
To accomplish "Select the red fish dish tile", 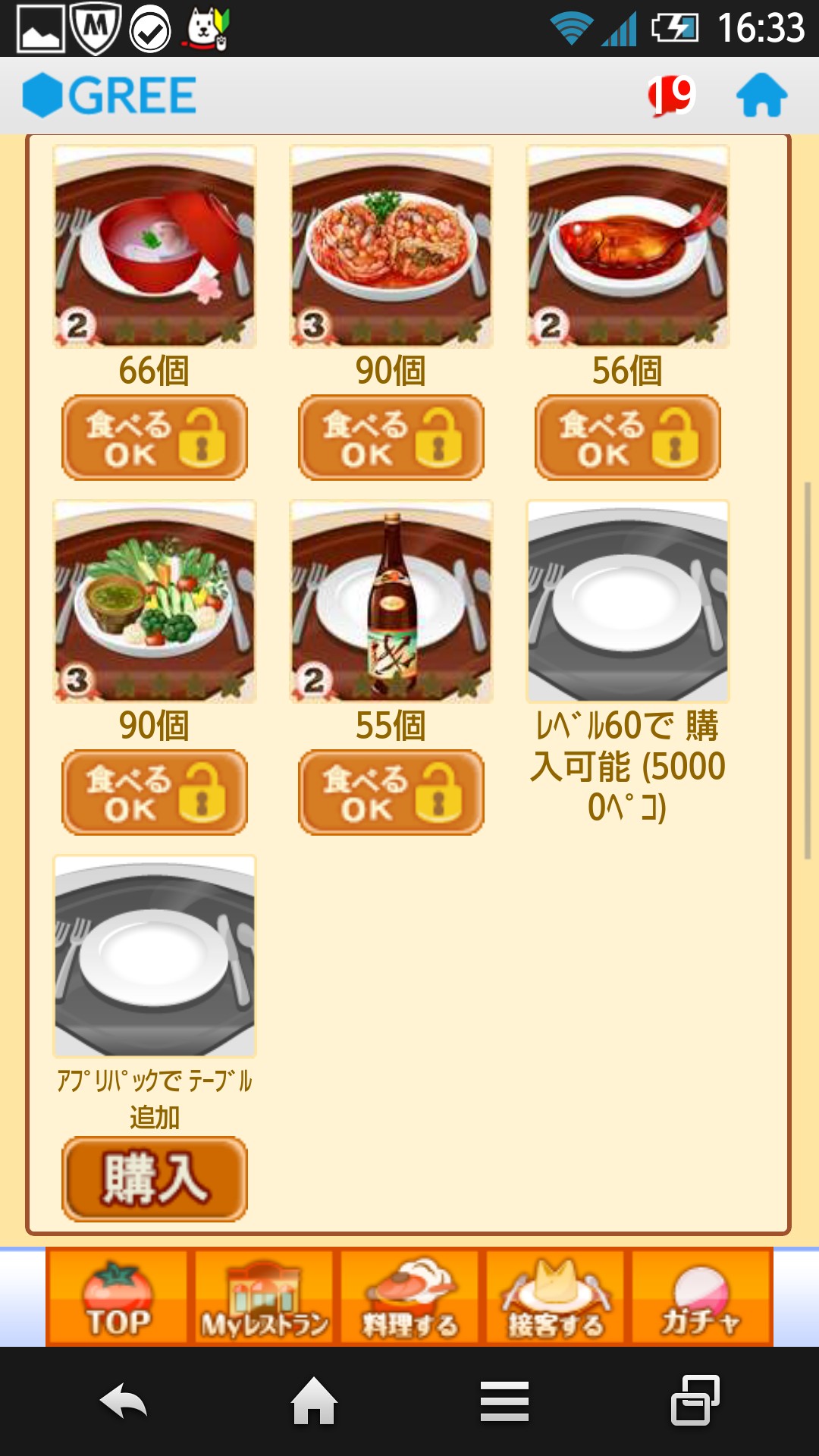I will click(x=628, y=246).
